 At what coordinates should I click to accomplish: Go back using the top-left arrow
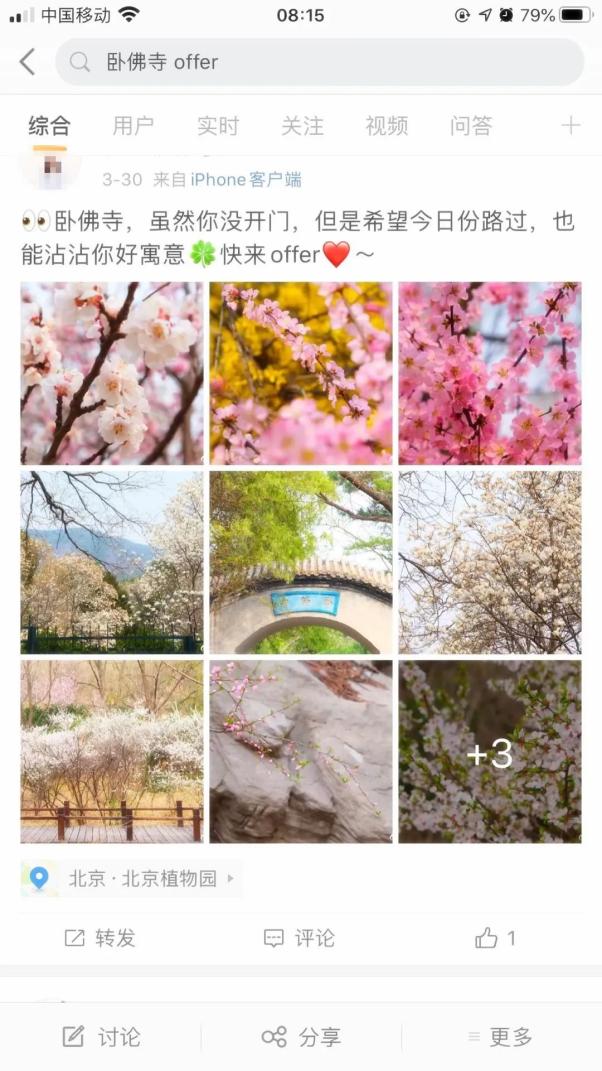27,62
